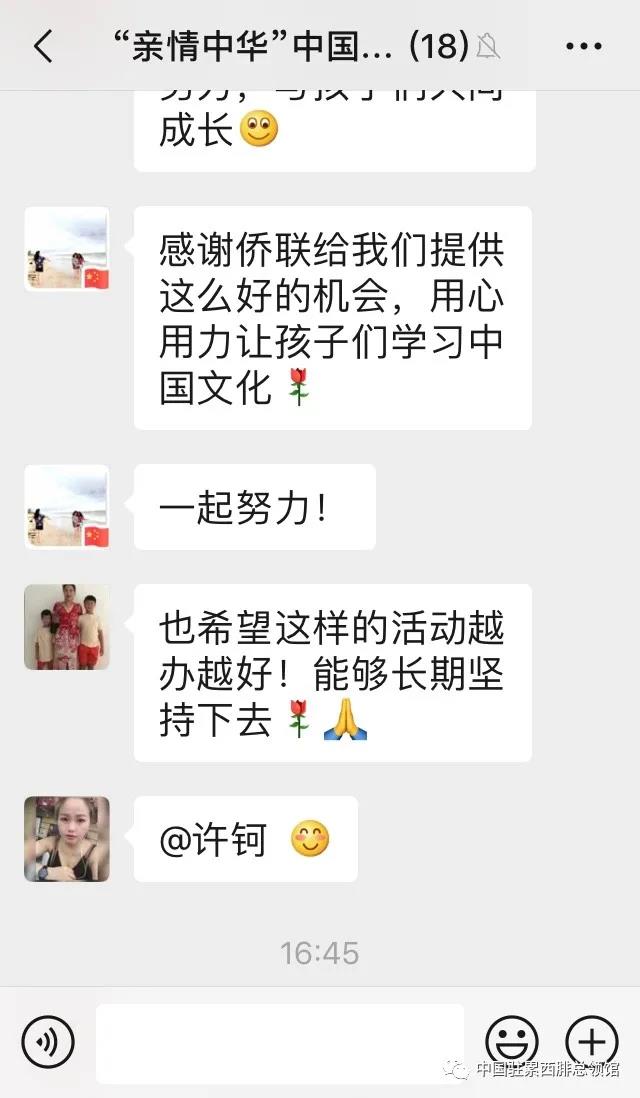This screenshot has height=1098, width=640.
Task: Open the plus attachments menu
Action: [x=592, y=1042]
